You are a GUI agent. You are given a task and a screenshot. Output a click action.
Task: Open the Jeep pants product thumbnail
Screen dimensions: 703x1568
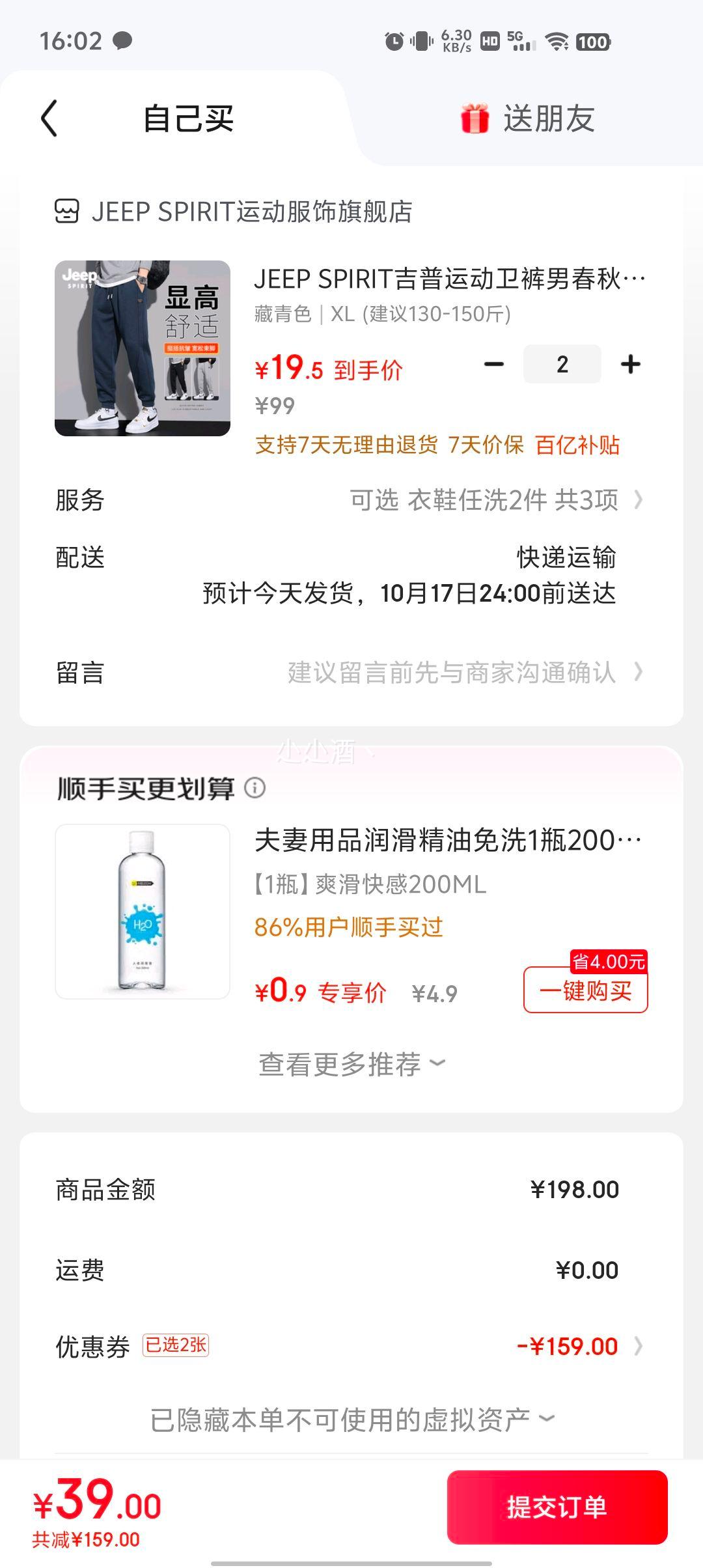(143, 348)
